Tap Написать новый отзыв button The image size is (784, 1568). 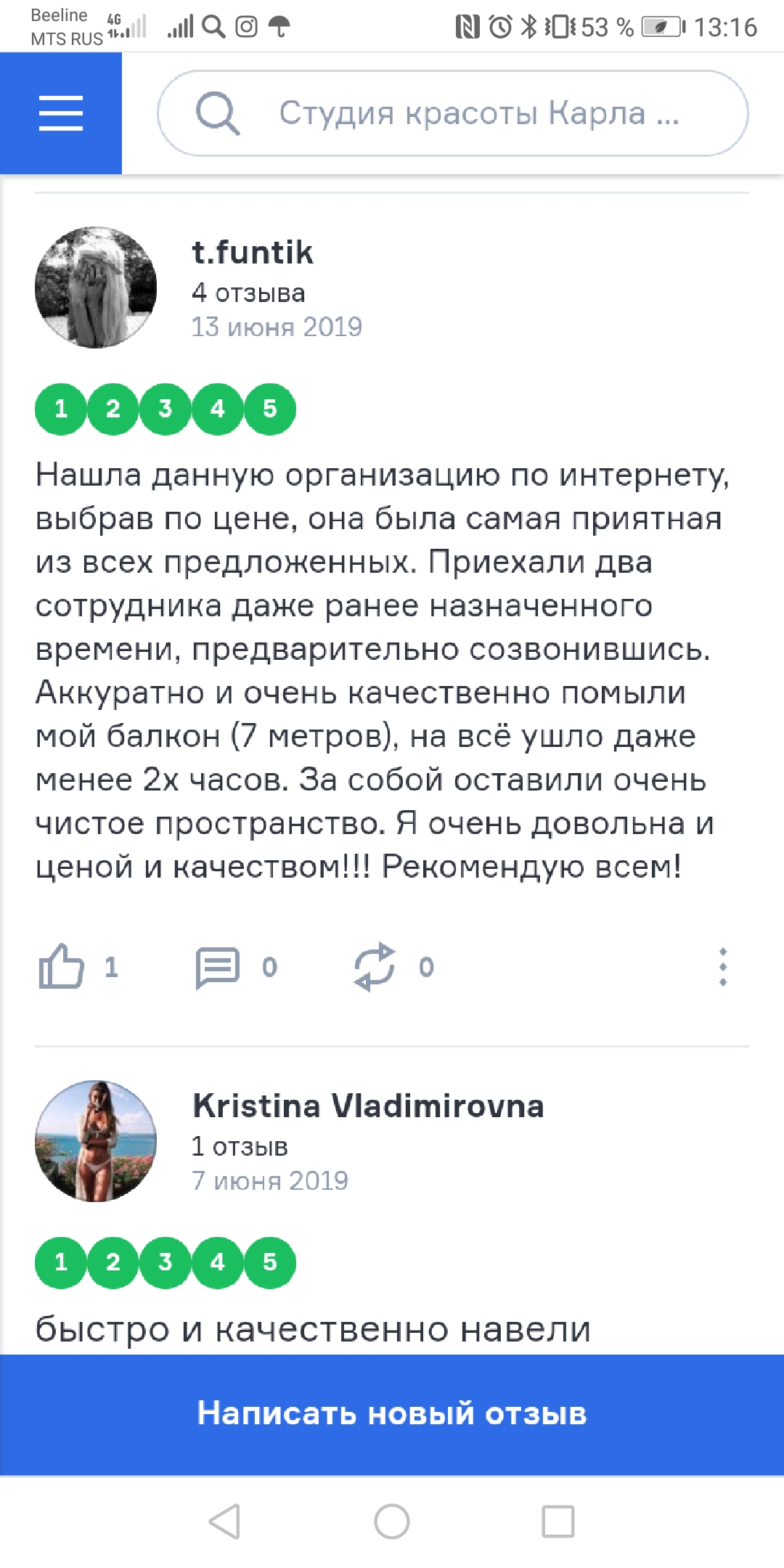coord(392,1414)
